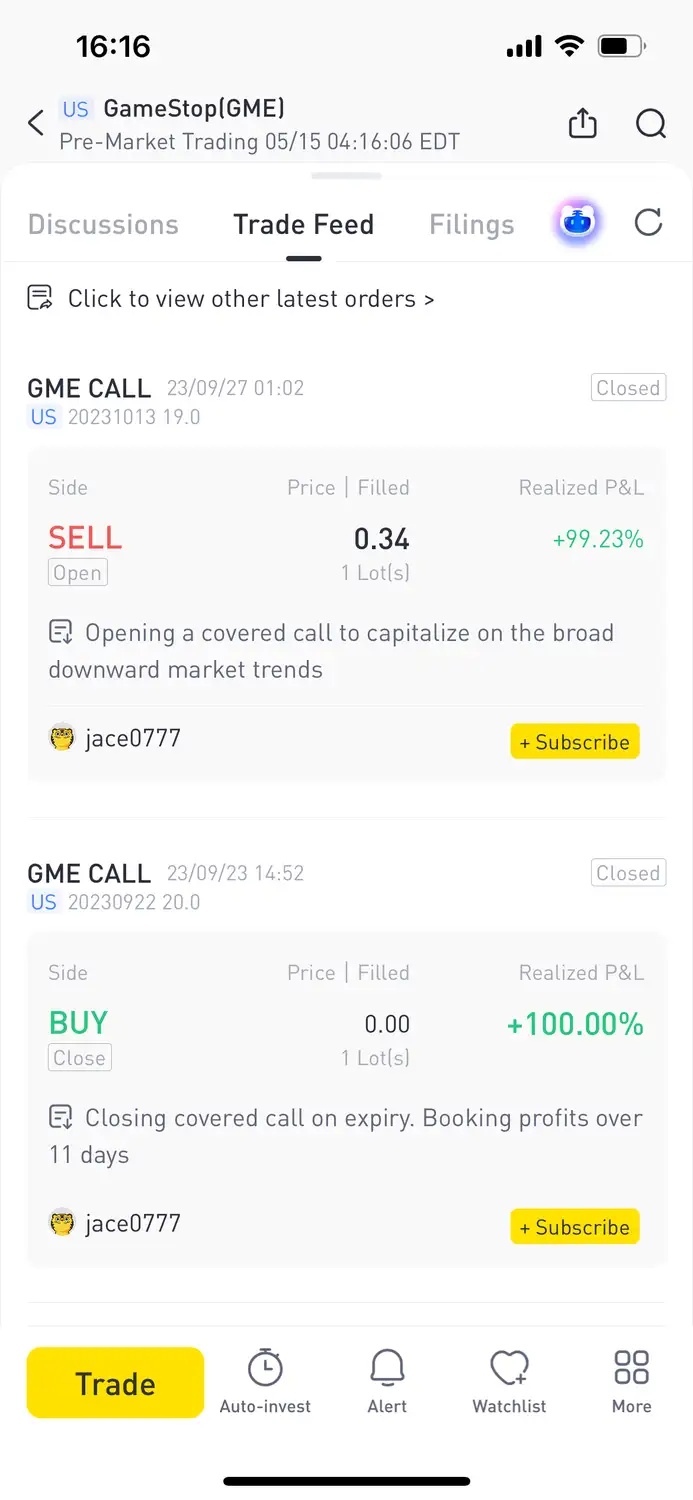Set a price Alert
This screenshot has width=693, height=1500.
(x=387, y=1382)
